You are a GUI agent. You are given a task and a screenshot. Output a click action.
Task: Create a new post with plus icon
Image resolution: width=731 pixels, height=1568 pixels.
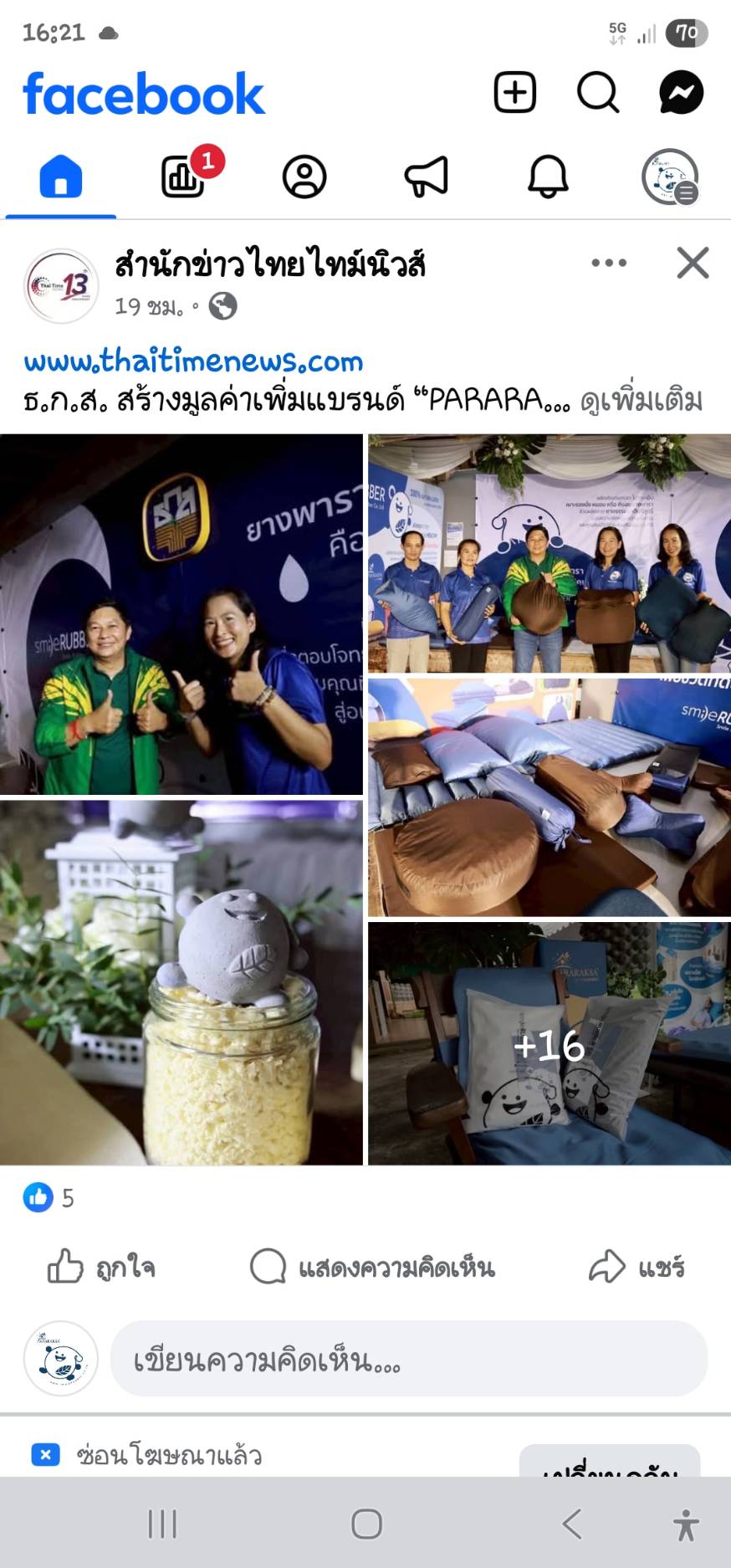tap(514, 92)
